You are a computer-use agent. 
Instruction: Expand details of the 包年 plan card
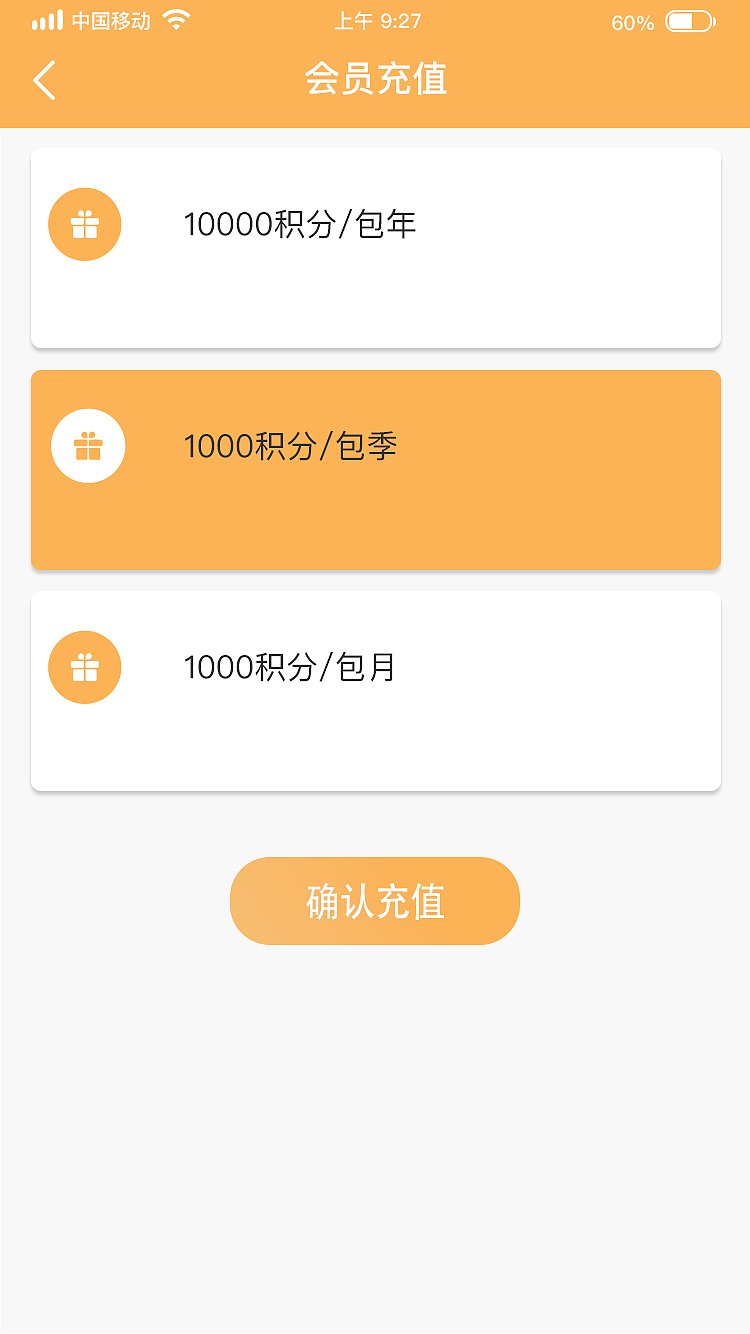tap(375, 246)
